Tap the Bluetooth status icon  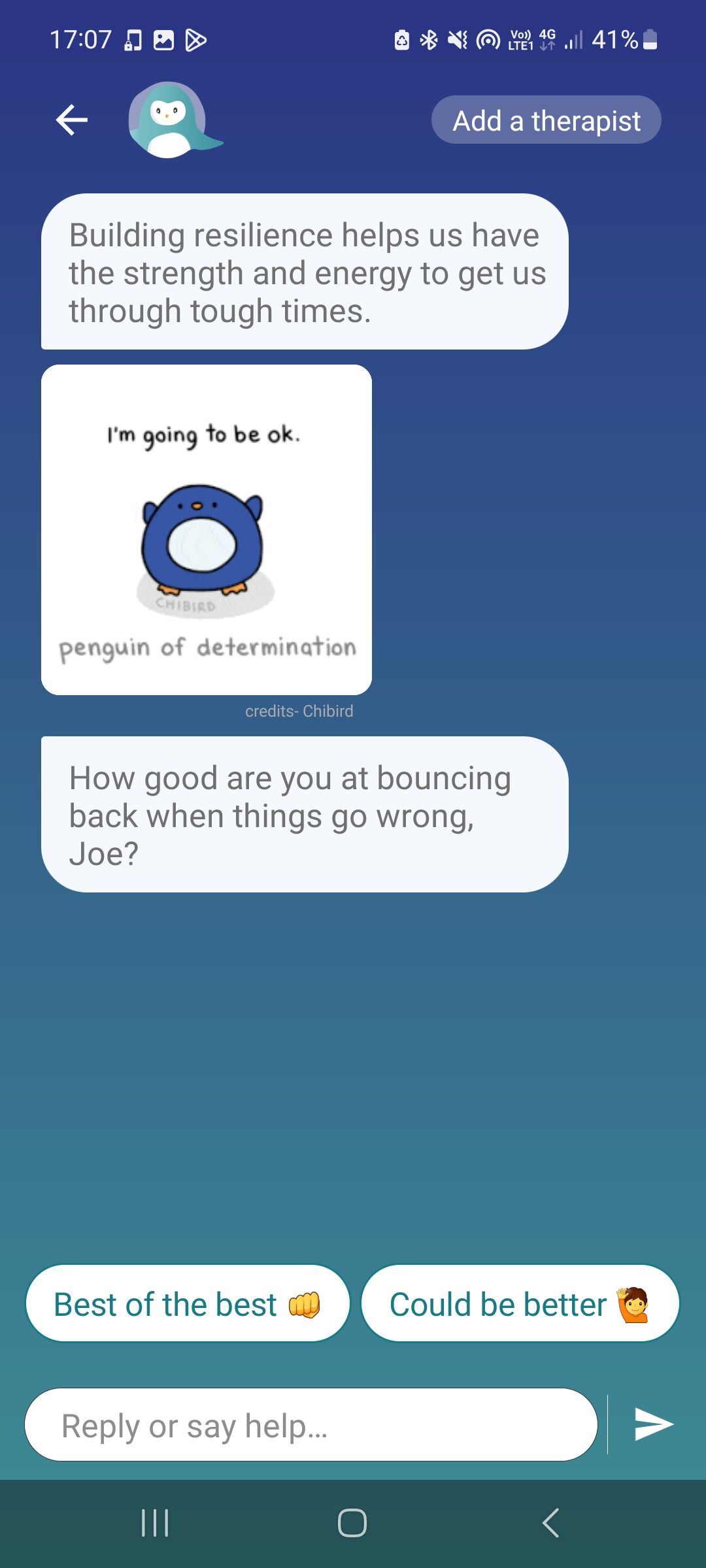(429, 41)
